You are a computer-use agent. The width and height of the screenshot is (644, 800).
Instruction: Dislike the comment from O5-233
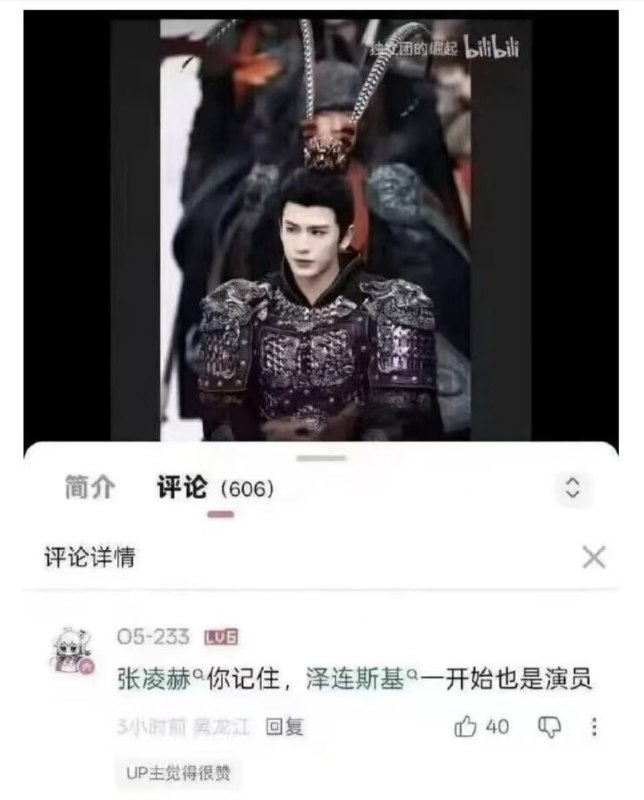[550, 727]
